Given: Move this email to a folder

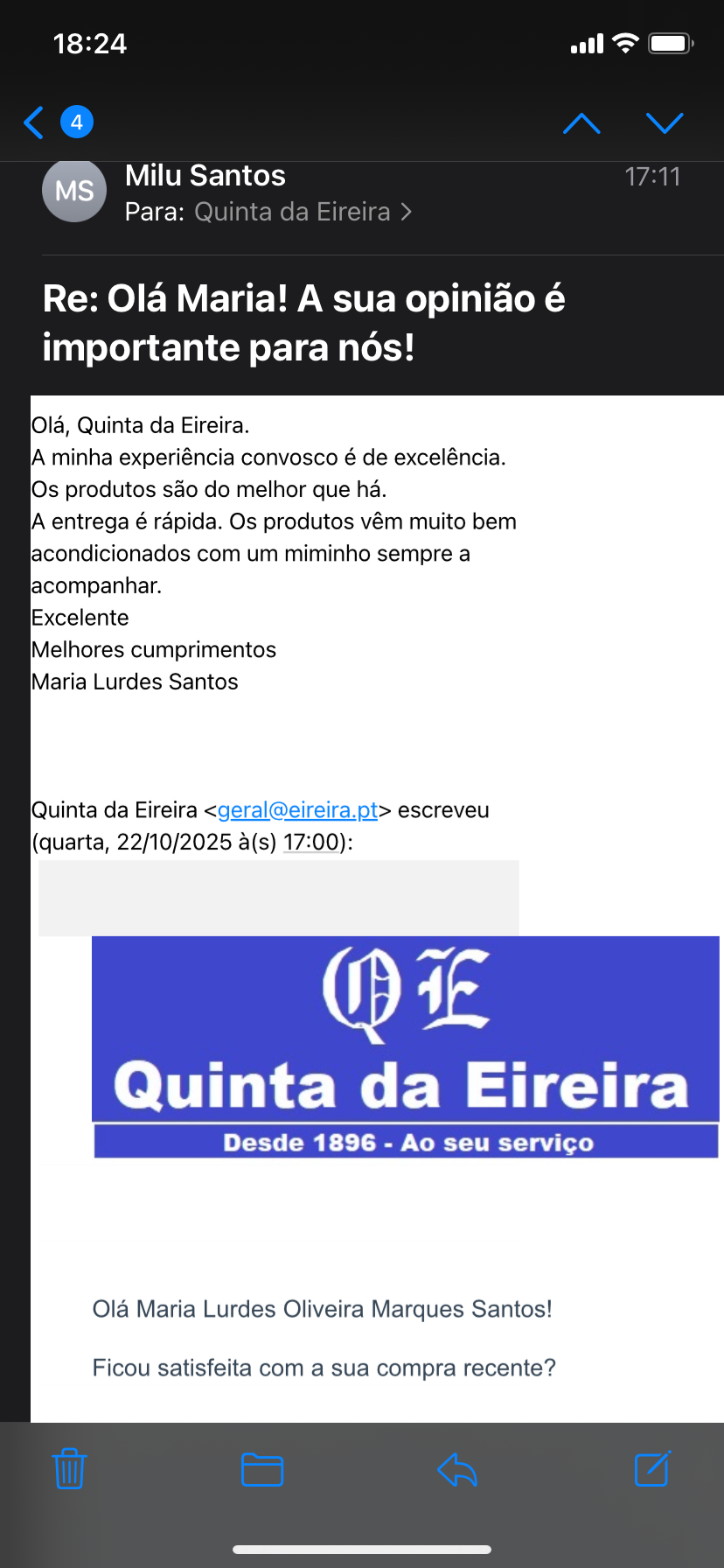Looking at the screenshot, I should coord(262,1469).
